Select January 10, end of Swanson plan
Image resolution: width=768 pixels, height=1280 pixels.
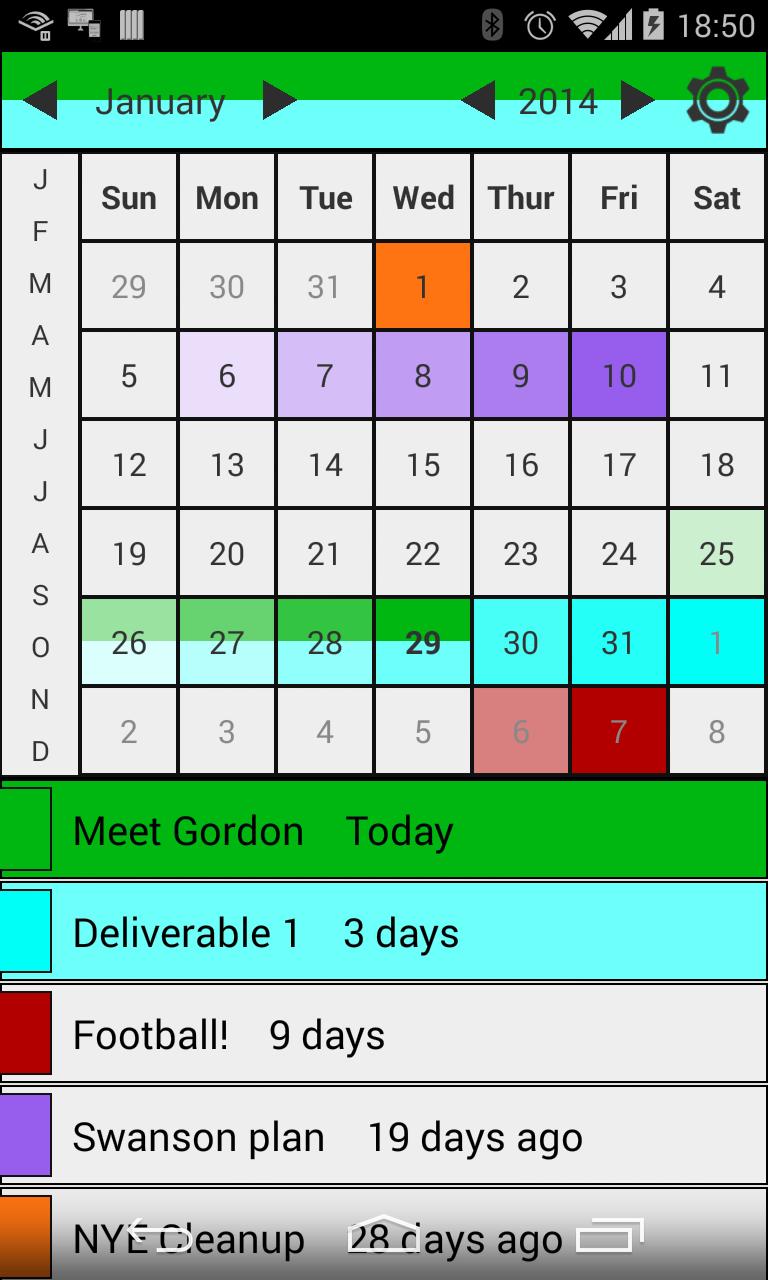[618, 375]
